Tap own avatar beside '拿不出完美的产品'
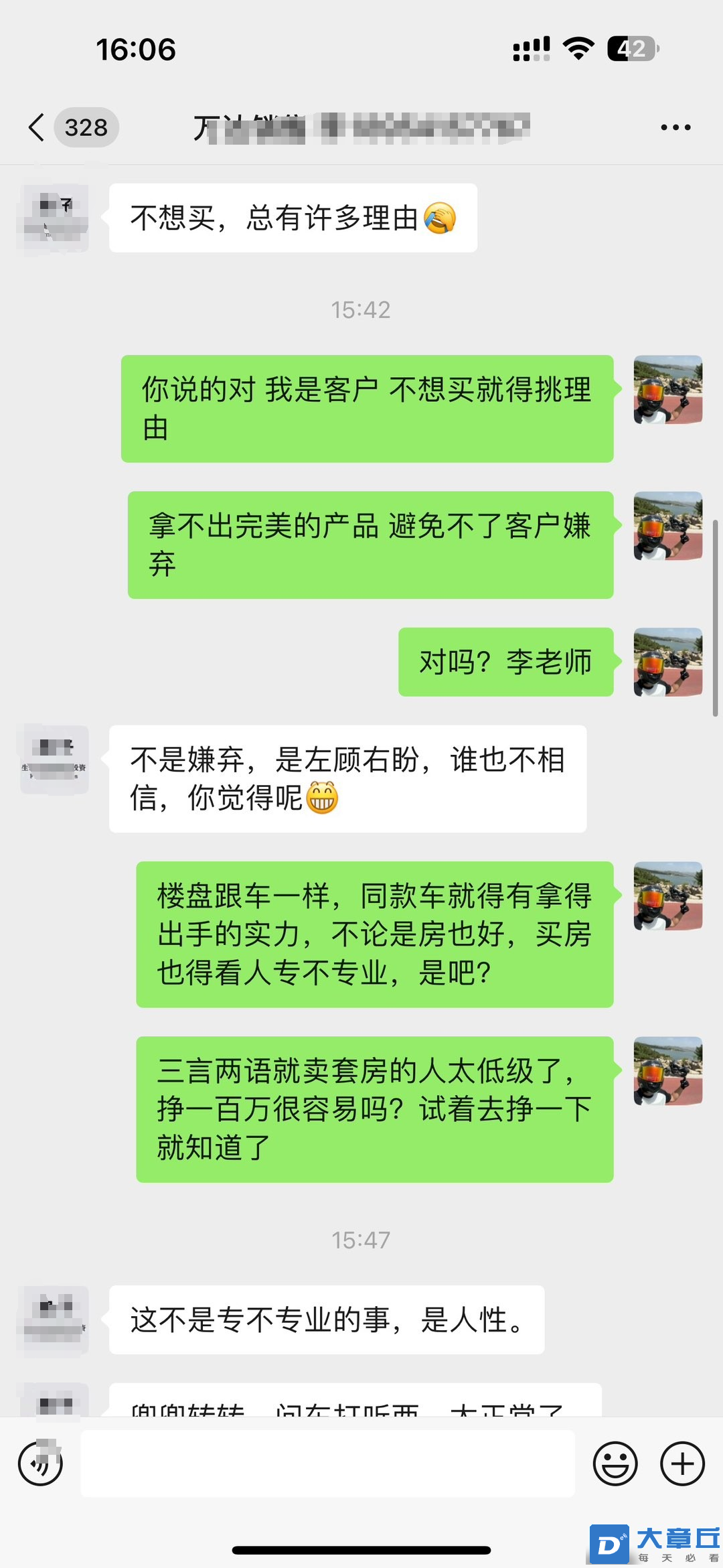The width and height of the screenshot is (723, 1568). click(x=667, y=526)
